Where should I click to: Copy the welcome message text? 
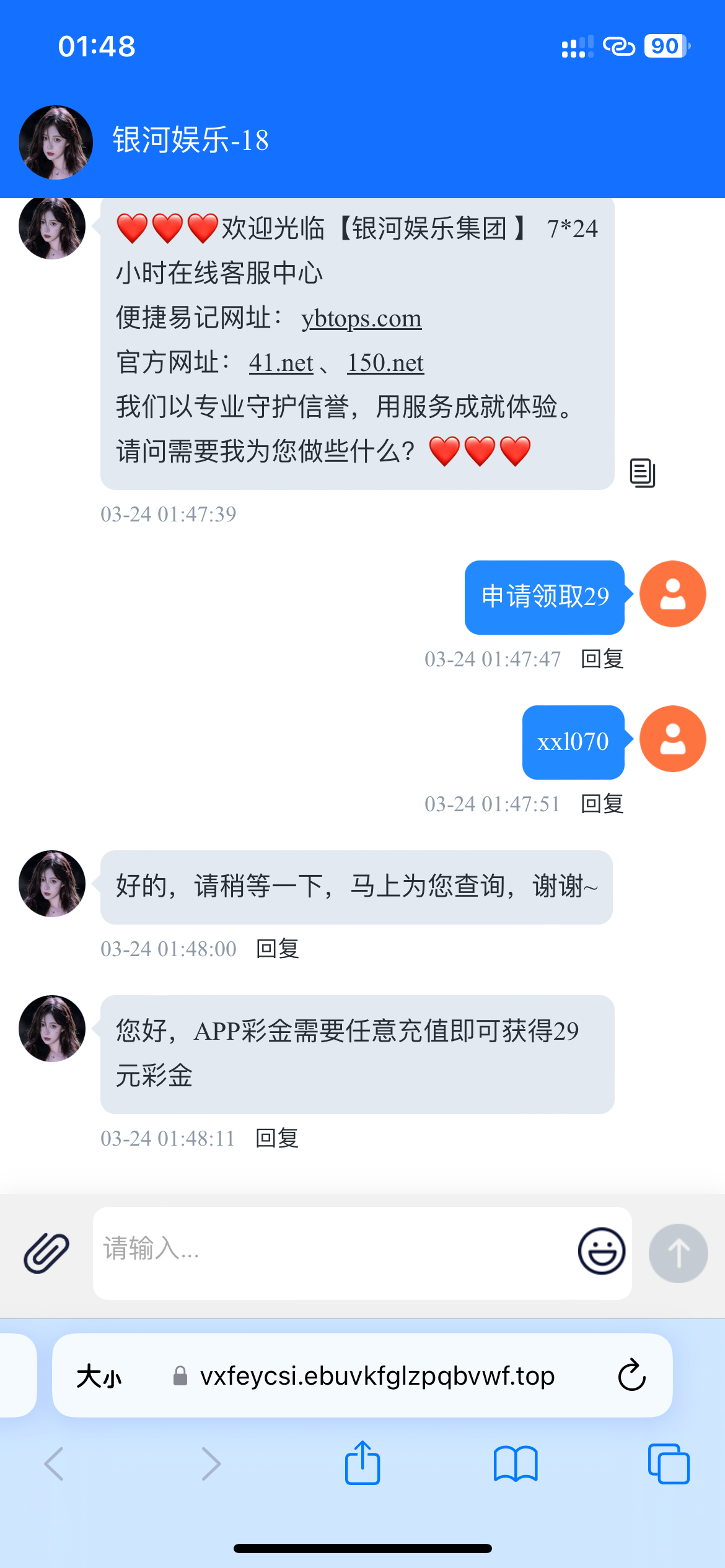pos(642,473)
